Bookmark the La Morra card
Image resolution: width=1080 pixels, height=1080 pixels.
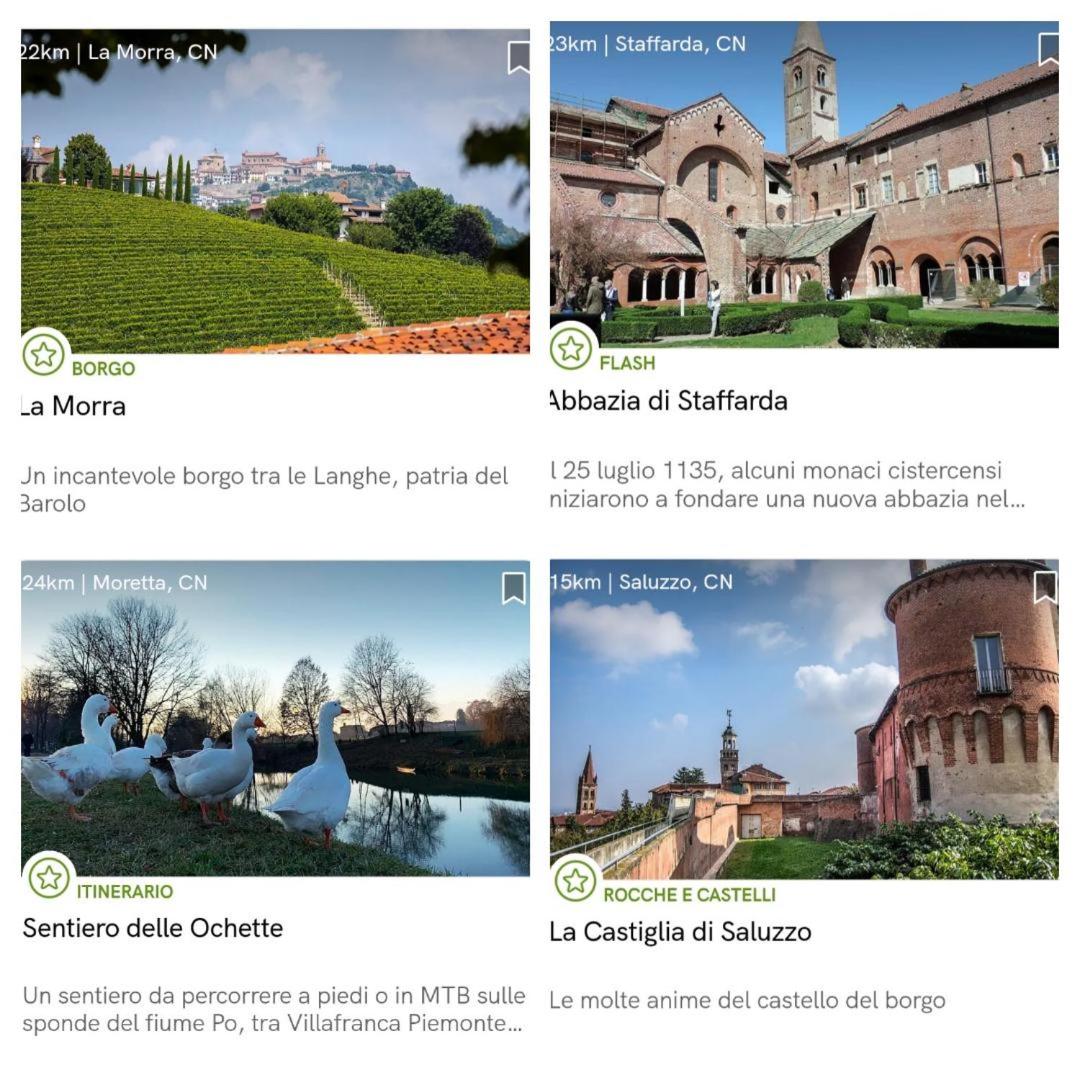pyautogui.click(x=518, y=57)
